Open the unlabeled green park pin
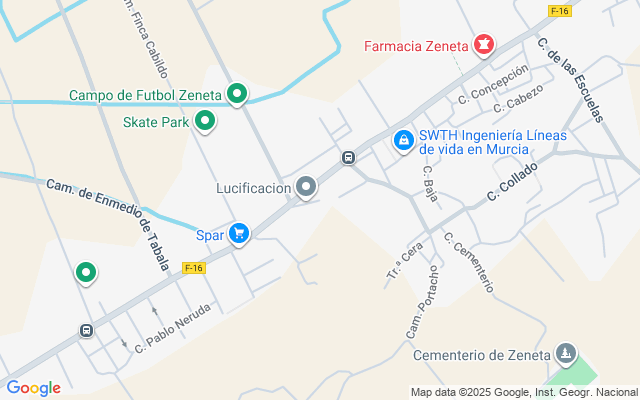The width and height of the screenshot is (640, 400). pos(86,273)
